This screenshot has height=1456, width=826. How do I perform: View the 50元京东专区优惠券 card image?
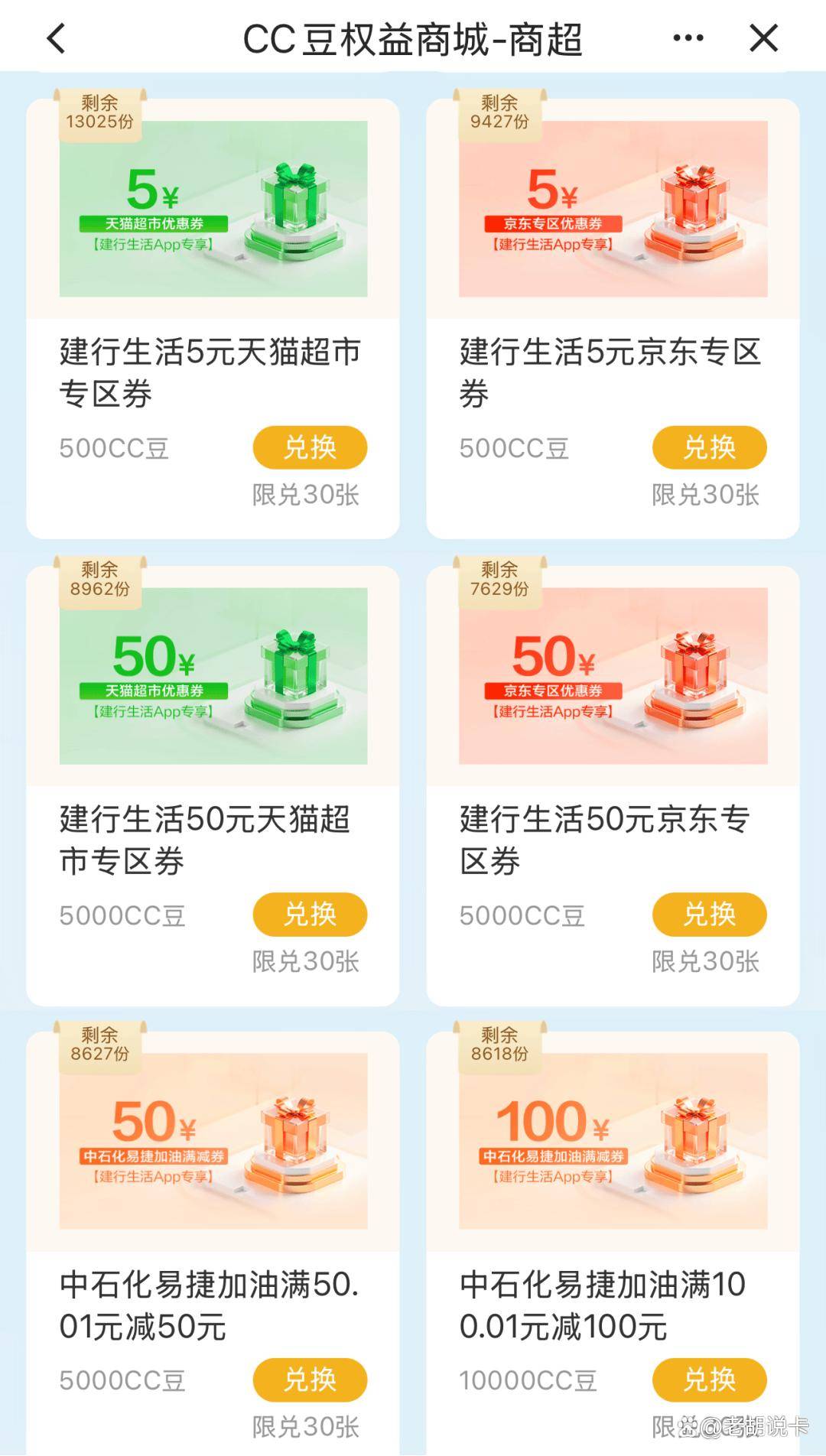click(x=613, y=675)
